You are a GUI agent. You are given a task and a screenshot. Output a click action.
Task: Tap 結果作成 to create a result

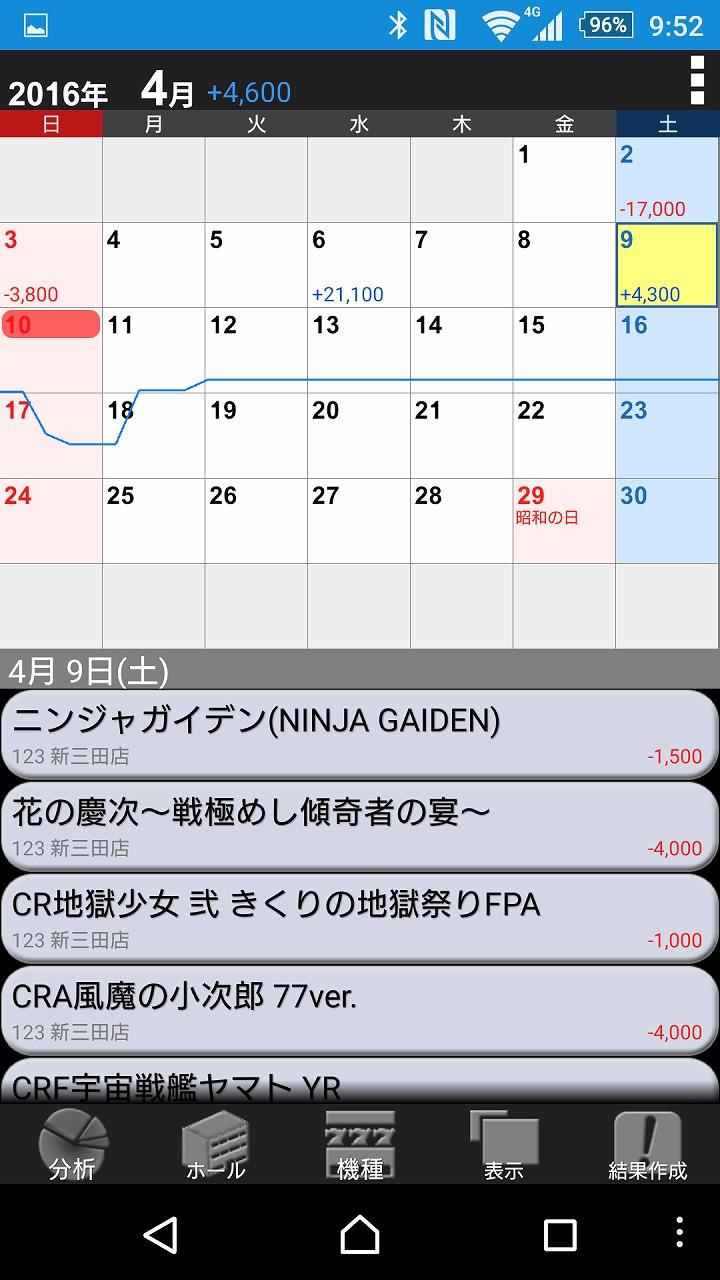[647, 1146]
